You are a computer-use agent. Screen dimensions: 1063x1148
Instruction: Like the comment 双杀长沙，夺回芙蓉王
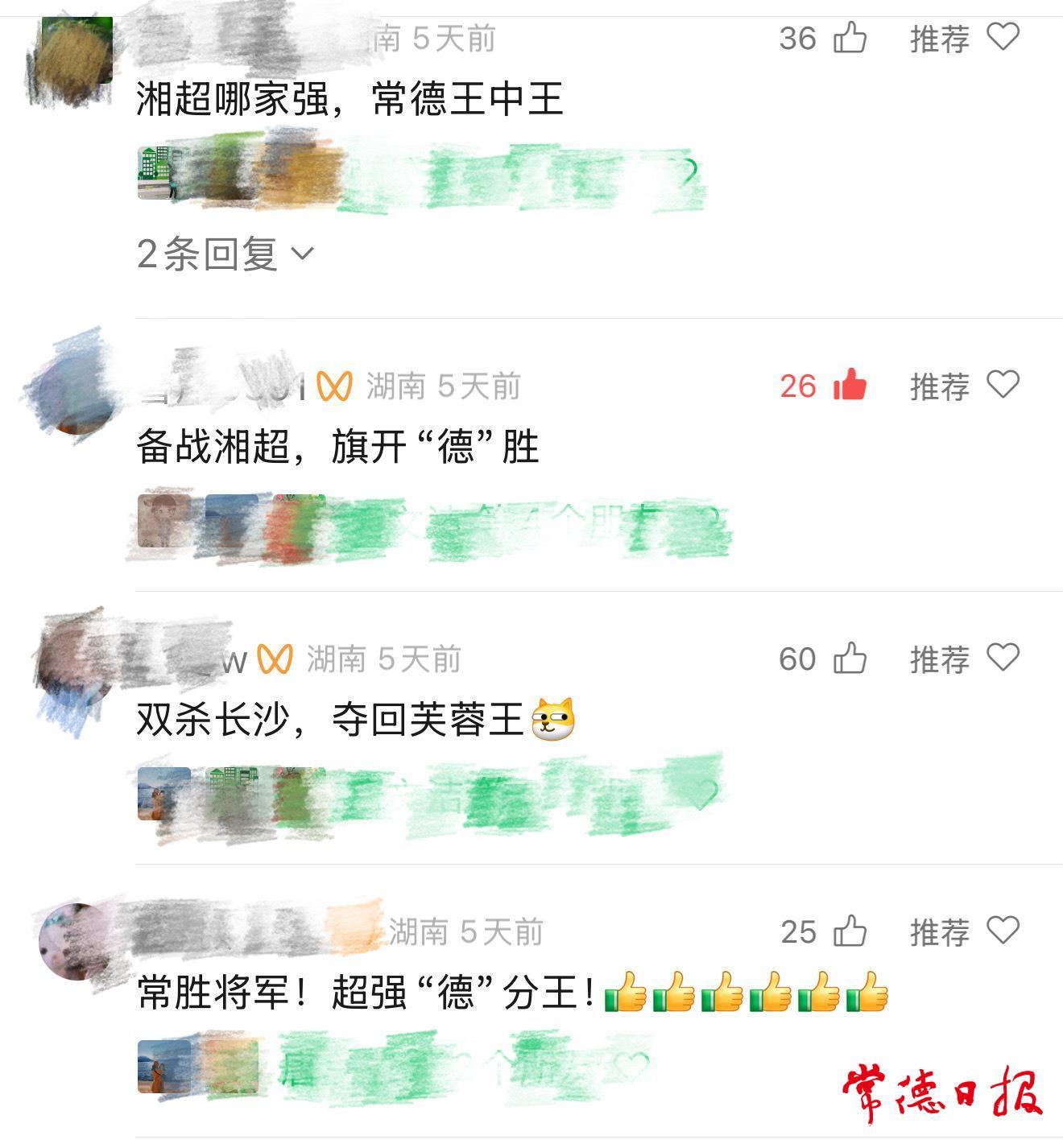[x=850, y=659]
